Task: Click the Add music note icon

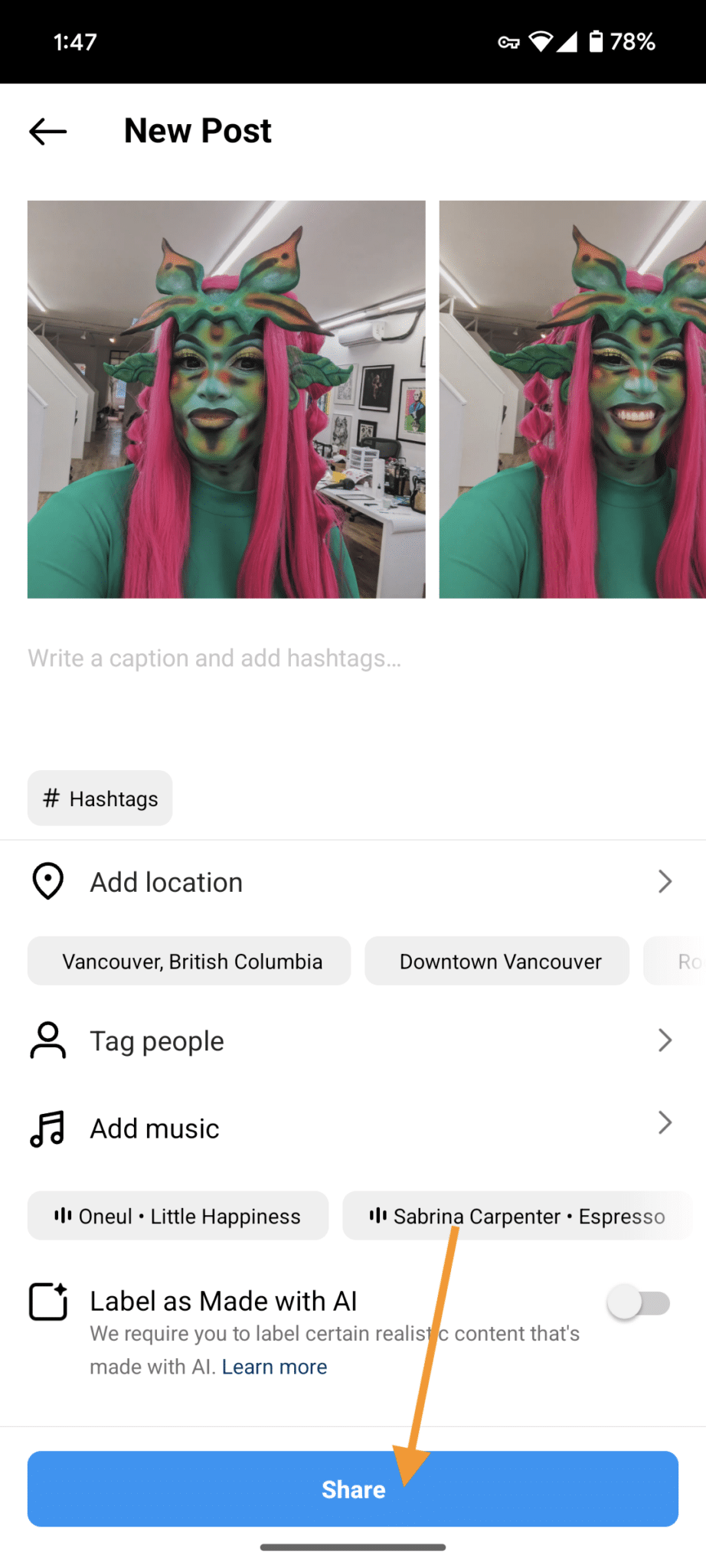Action: [47, 1127]
